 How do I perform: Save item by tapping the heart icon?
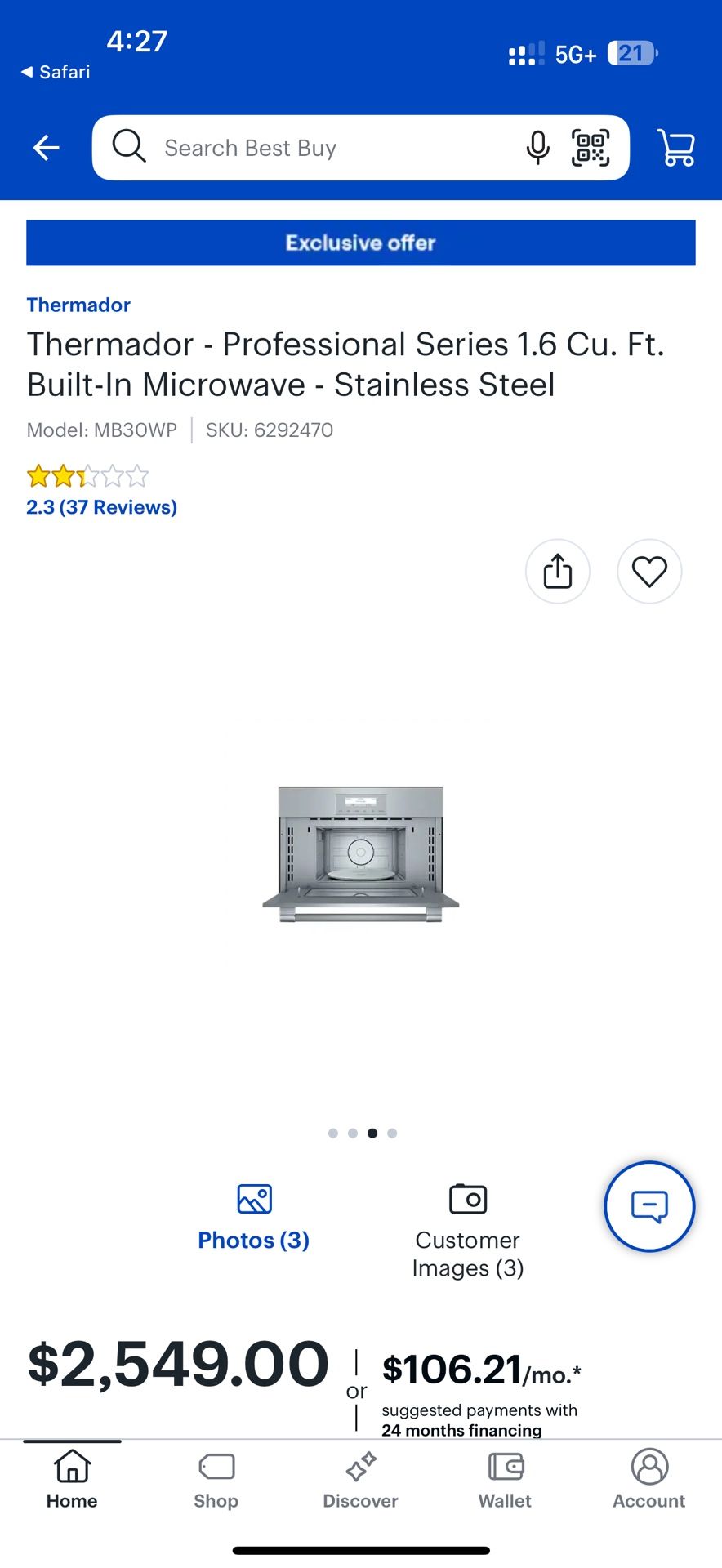pyautogui.click(x=649, y=572)
